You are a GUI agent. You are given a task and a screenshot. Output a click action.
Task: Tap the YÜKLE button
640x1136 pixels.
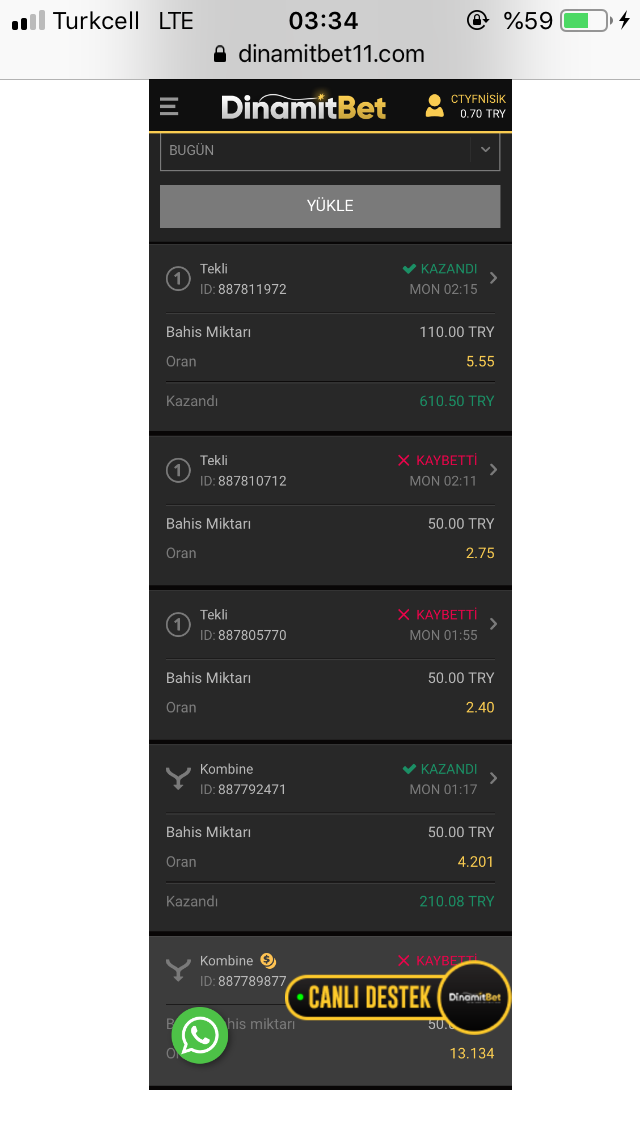point(330,206)
